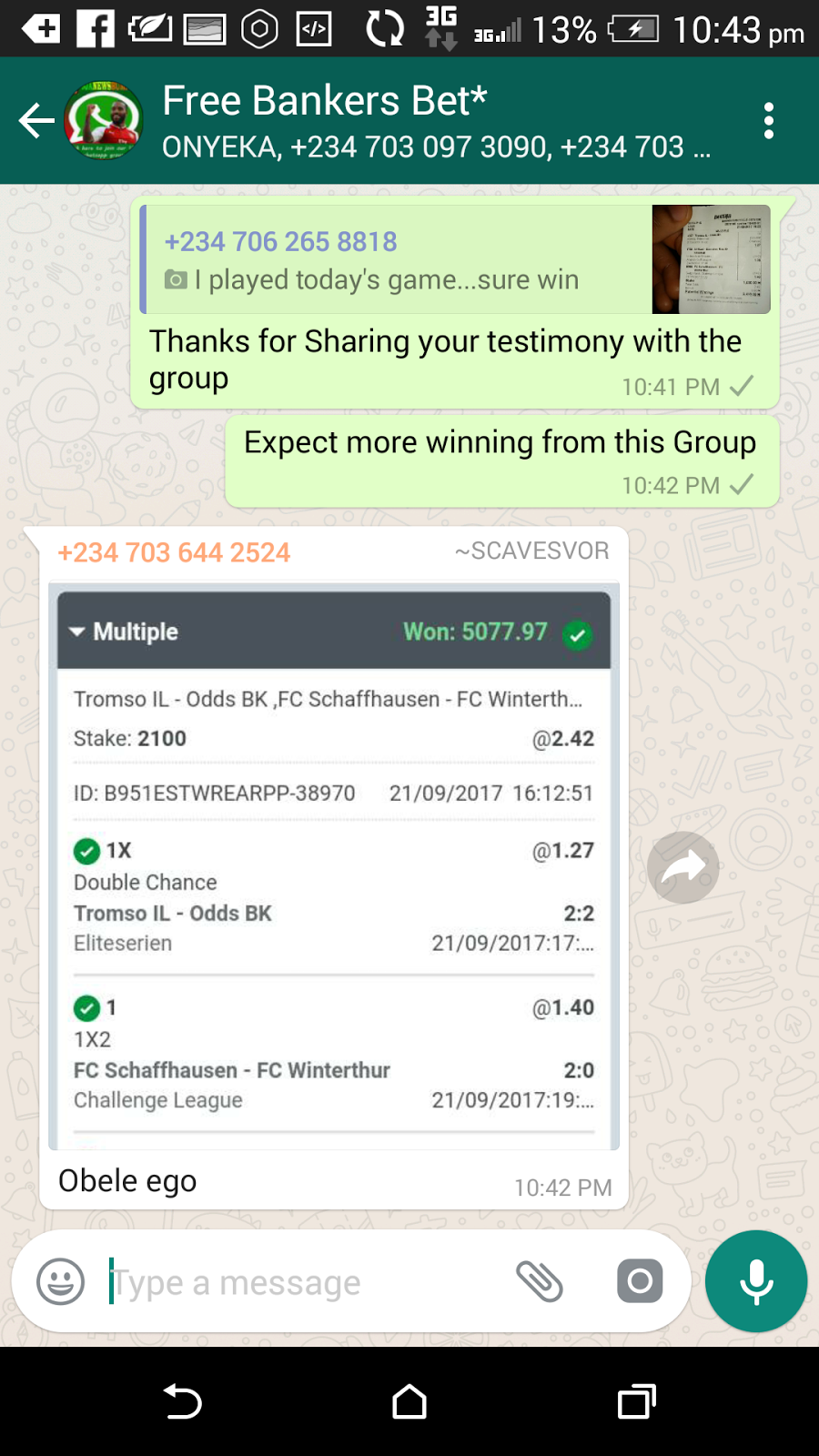Screen dimensions: 819x1456
Task: Record a voice message with the microphone
Action: pyautogui.click(x=756, y=1281)
